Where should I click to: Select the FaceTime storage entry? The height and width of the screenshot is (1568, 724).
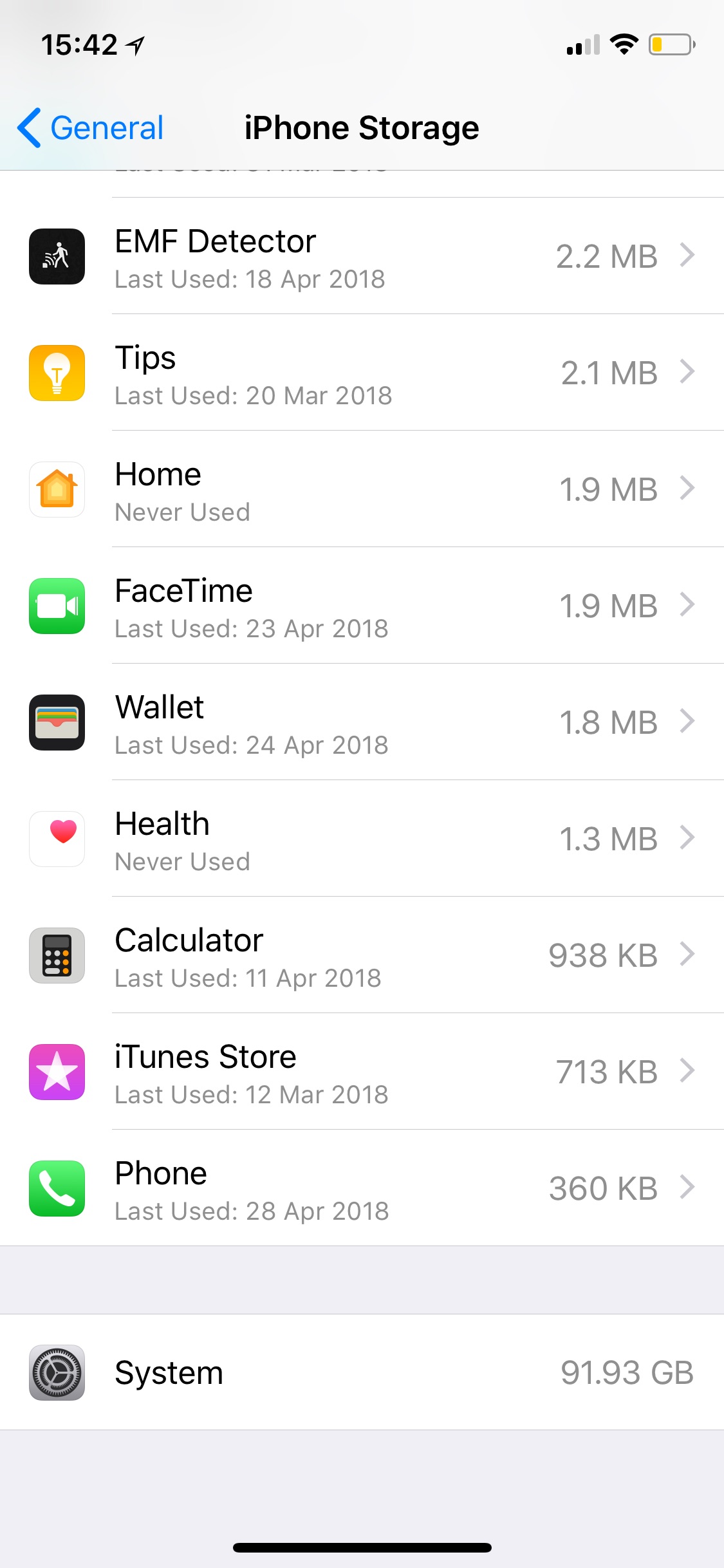tap(362, 606)
